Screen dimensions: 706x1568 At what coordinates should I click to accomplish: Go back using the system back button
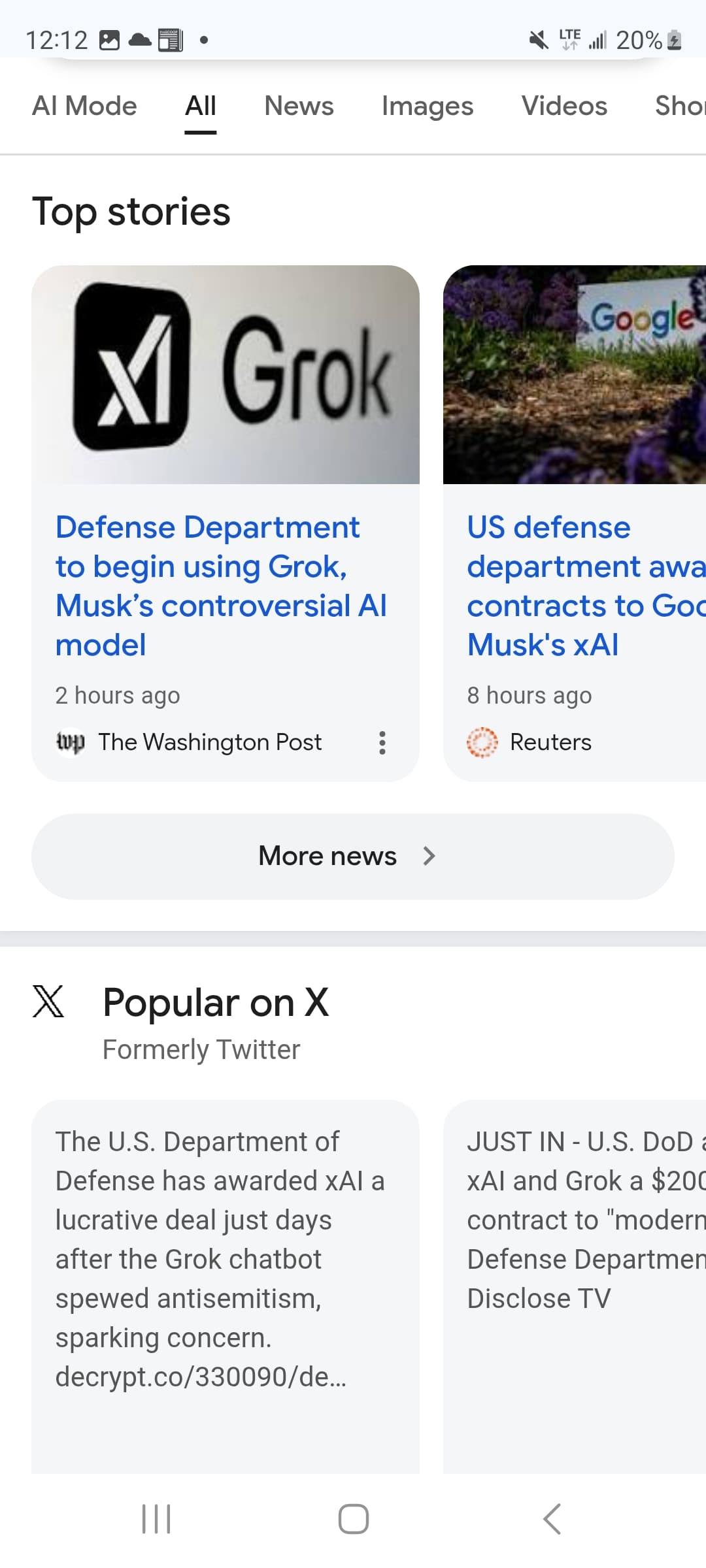[552, 1518]
